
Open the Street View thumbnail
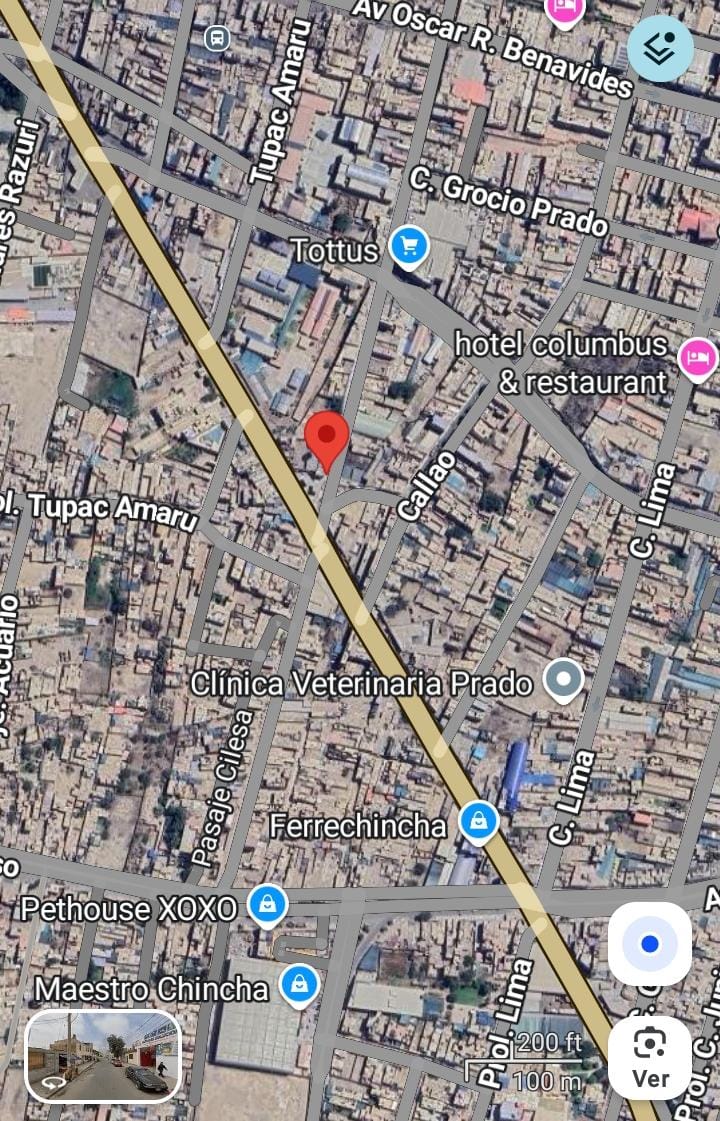(103, 1056)
